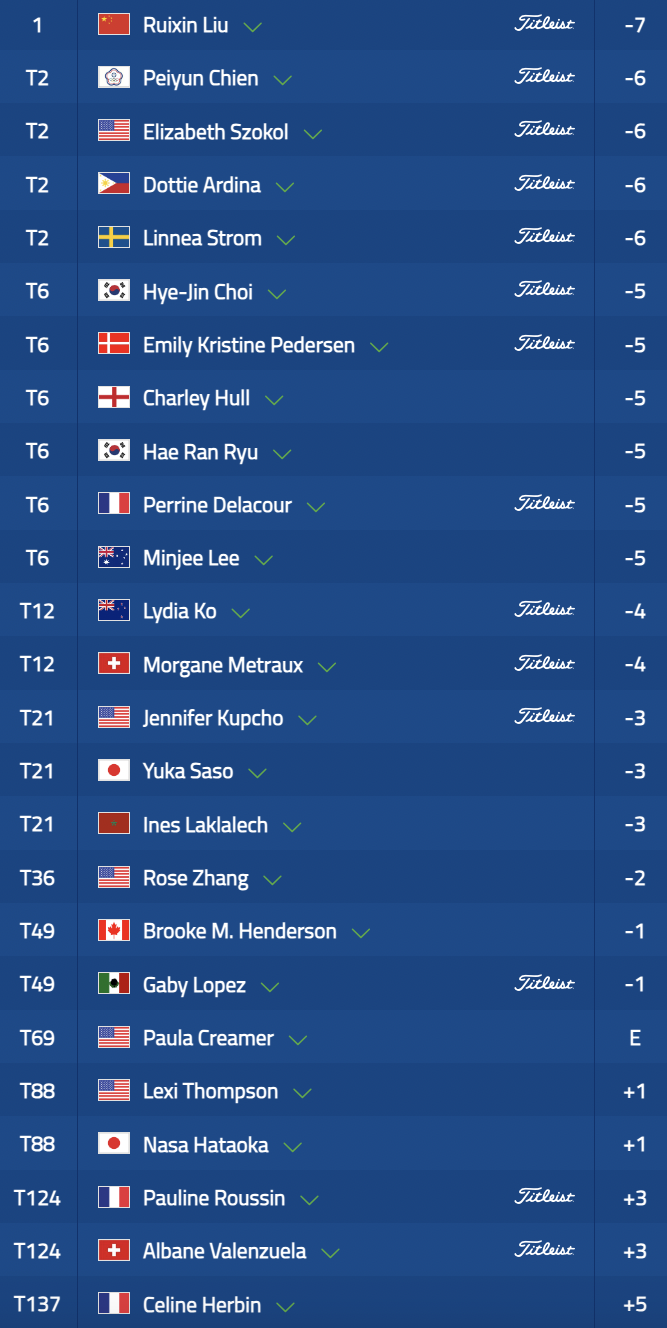Screen dimensions: 667x1328
Task: Show Brooke M. Henderson's details
Action: 361,933
